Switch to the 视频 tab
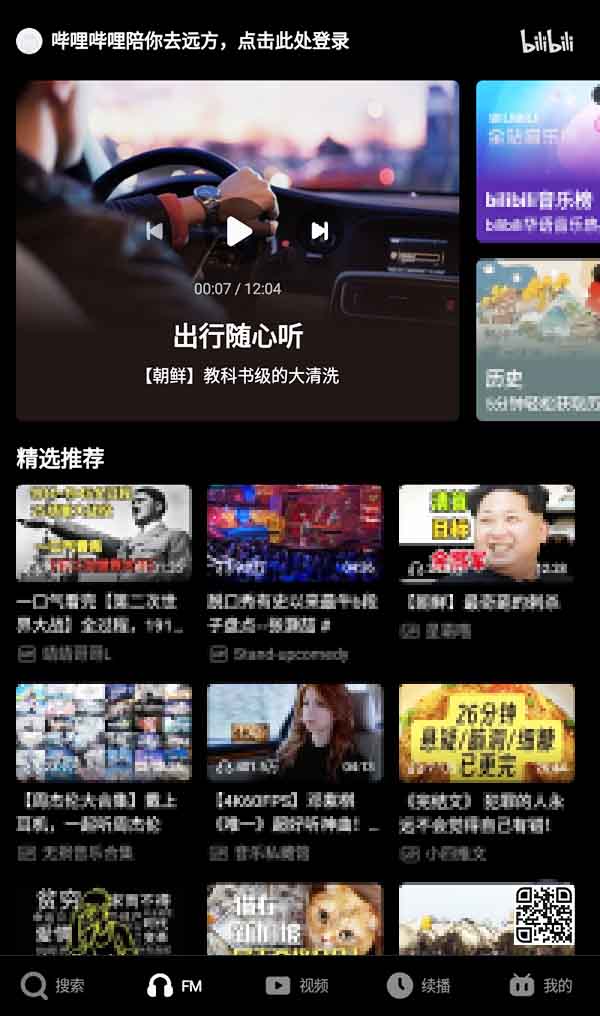The image size is (600, 1016). 297,986
